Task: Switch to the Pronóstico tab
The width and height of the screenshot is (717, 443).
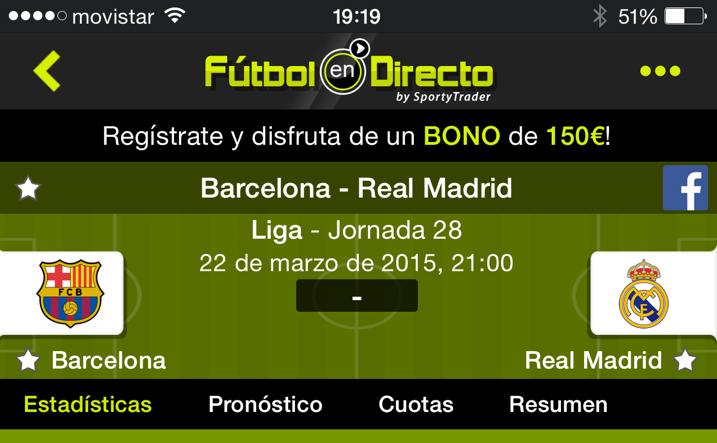Action: coord(265,405)
